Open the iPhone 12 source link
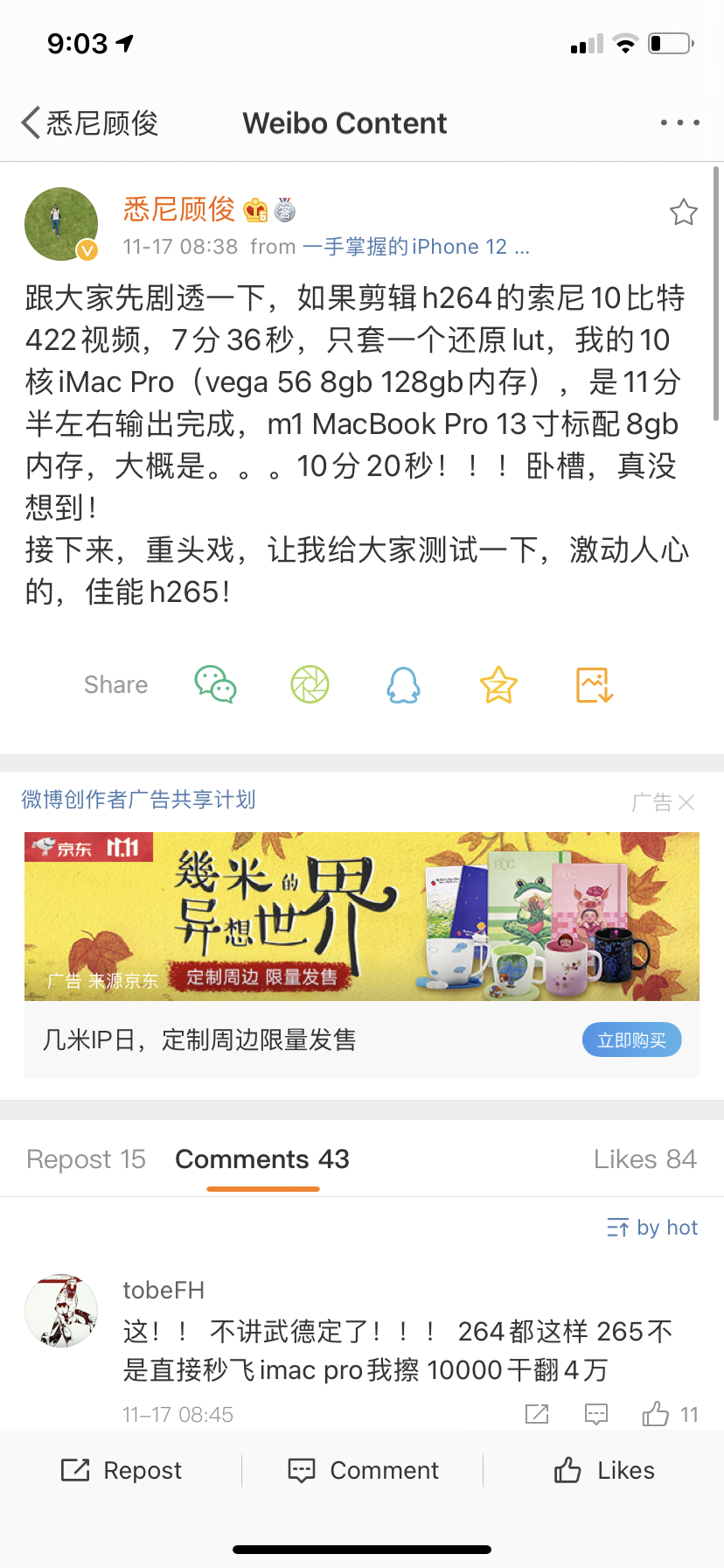 point(415,248)
